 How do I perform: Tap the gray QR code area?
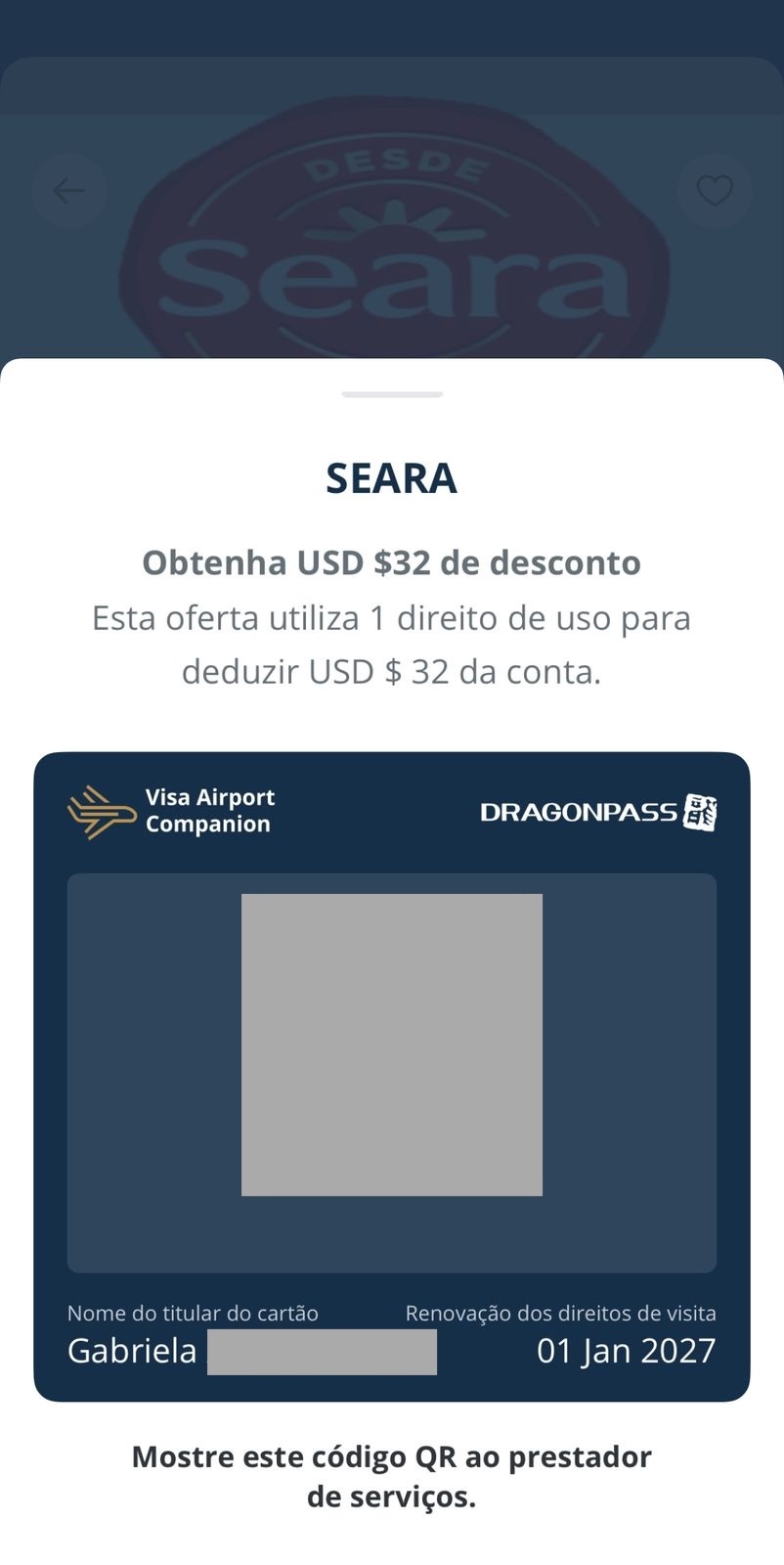(392, 1043)
